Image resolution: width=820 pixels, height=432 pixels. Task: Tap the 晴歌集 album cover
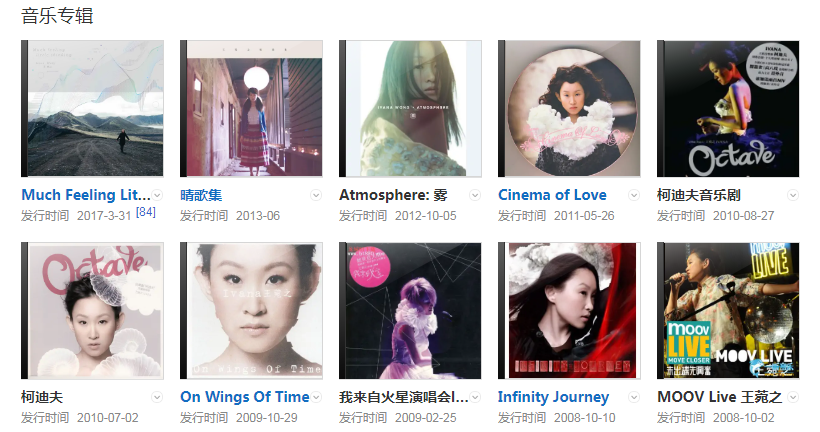(251, 109)
